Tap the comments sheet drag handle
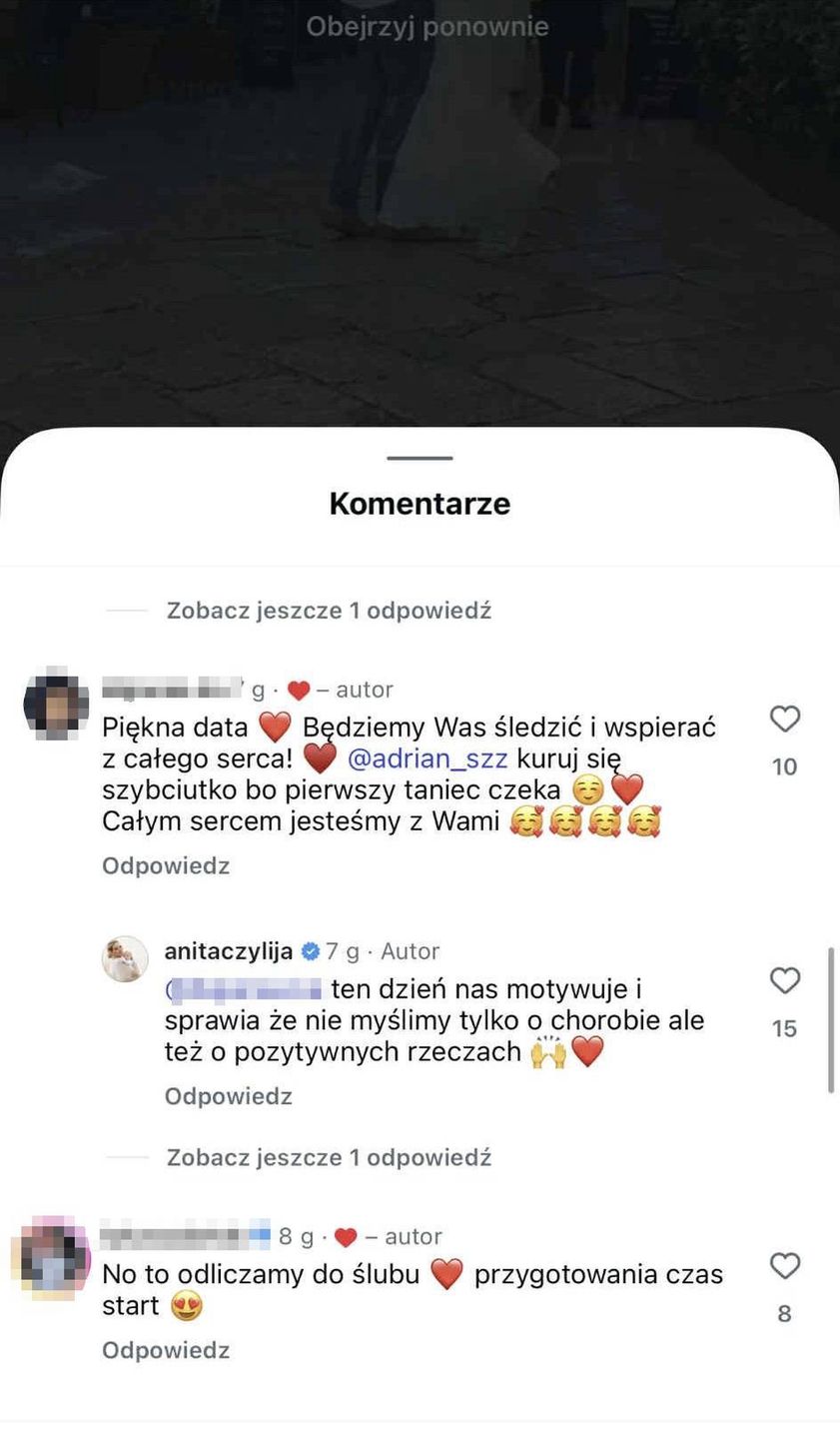The image size is (840, 1439). 420,459
